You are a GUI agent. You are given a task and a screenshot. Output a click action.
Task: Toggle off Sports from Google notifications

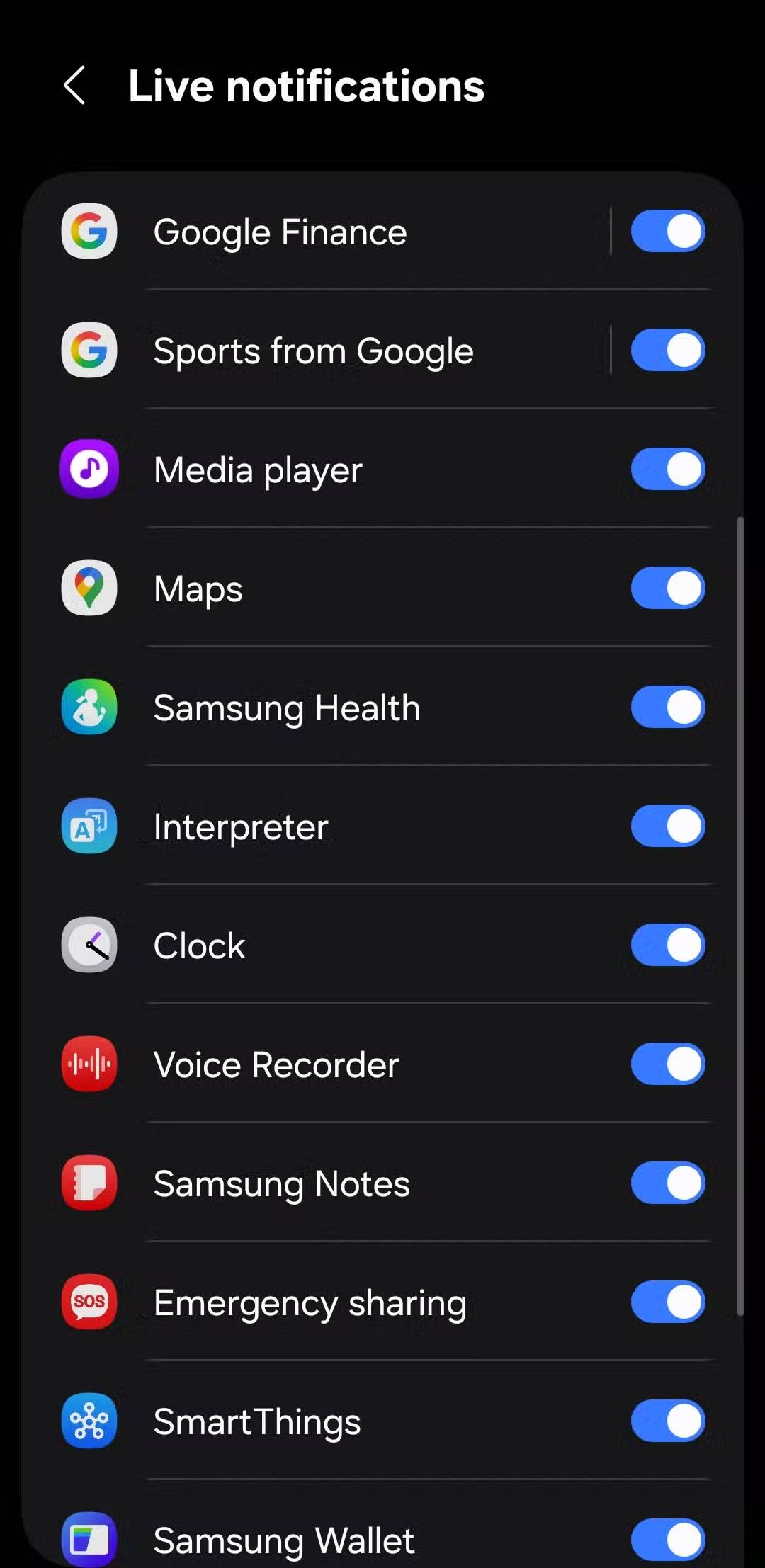pos(669,350)
